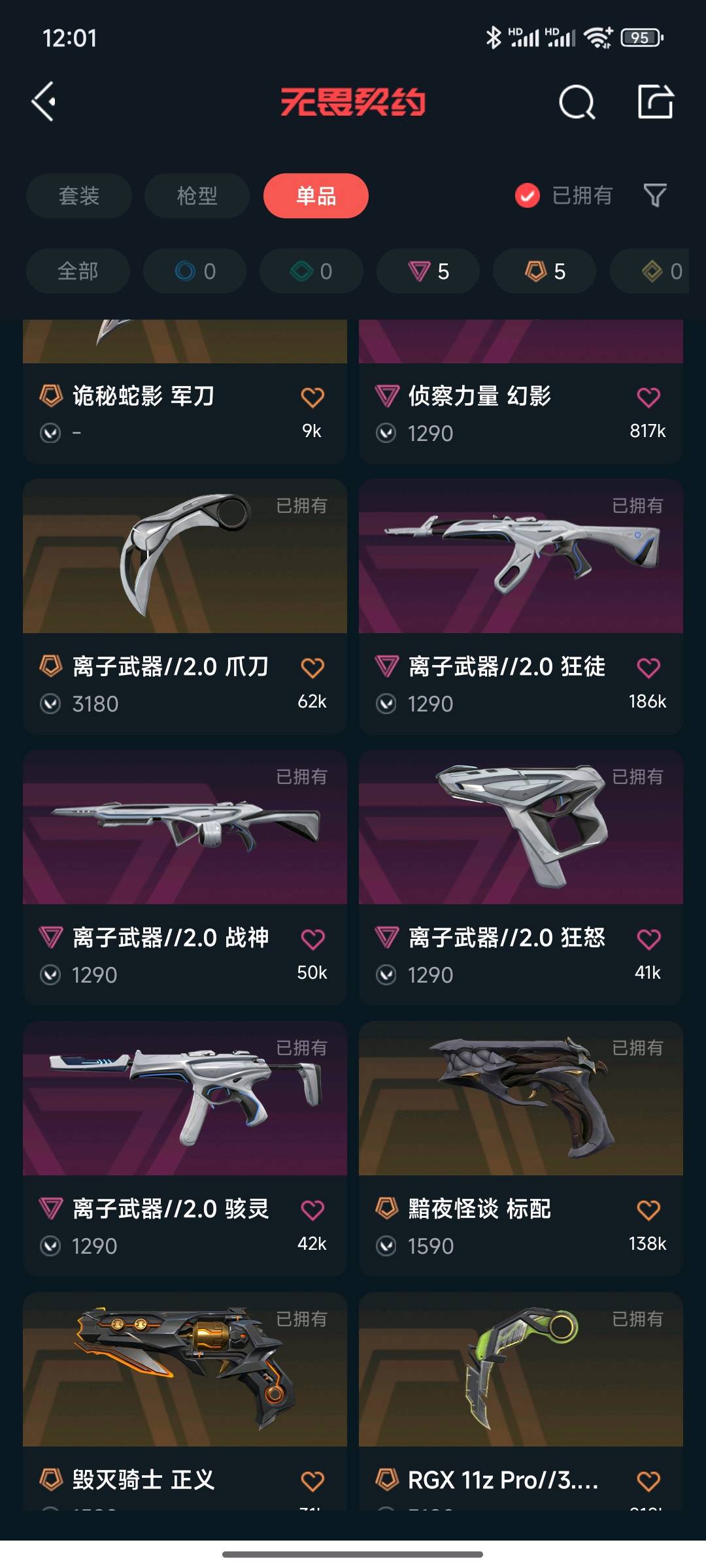
Task: Like the 离子武器//2.0 骇灵 skin
Action: 312,1210
